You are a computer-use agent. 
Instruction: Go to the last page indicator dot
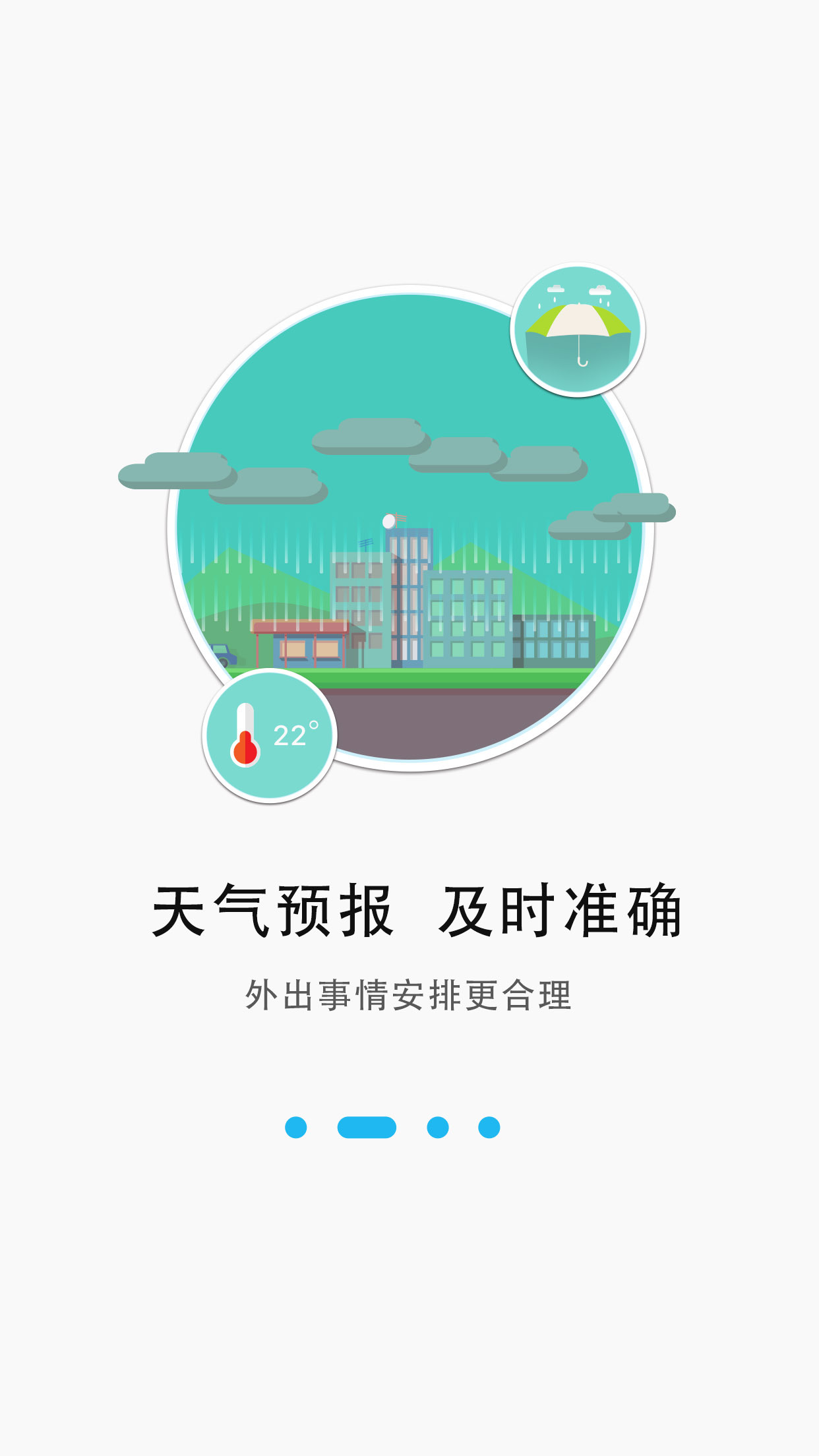click(489, 1128)
